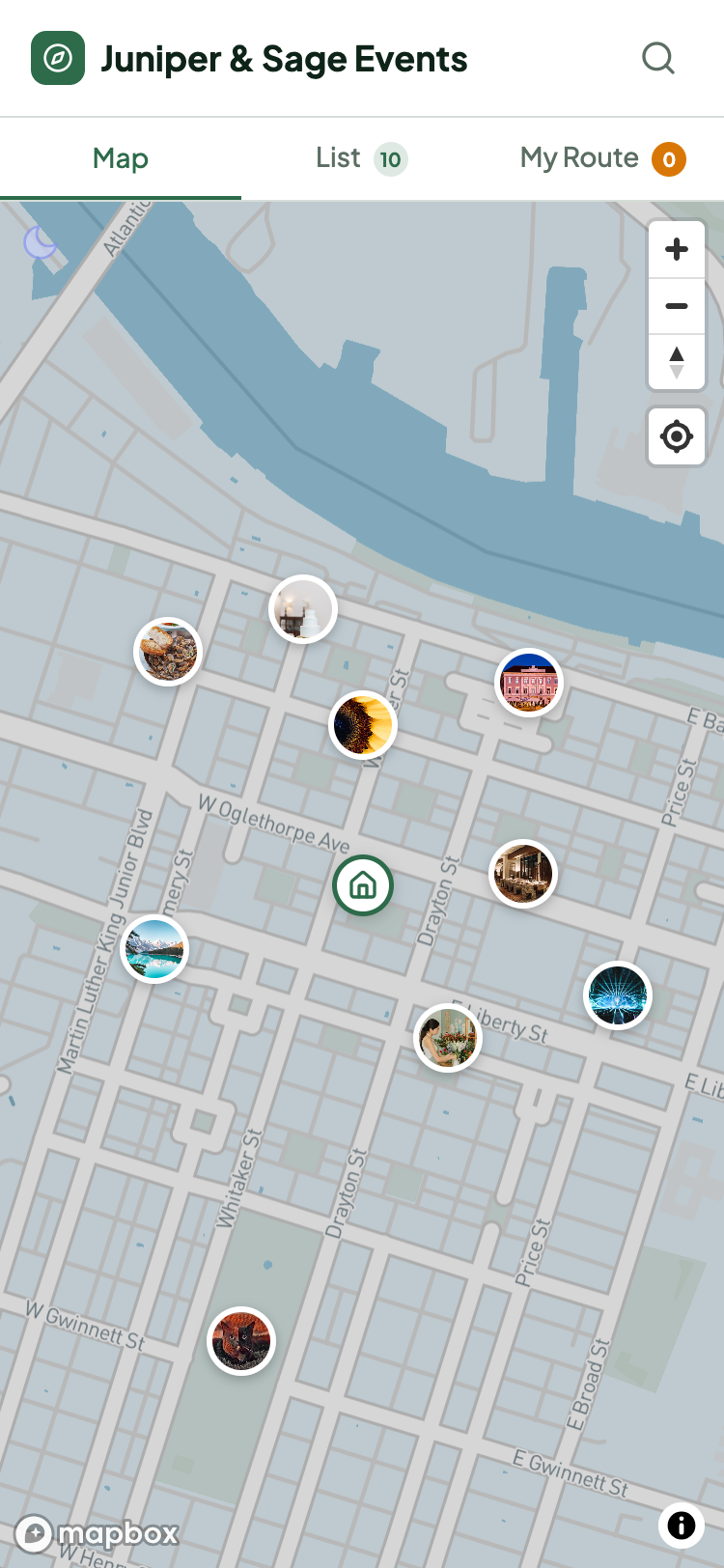Image resolution: width=724 pixels, height=1568 pixels.
Task: Open the search with the magnifier icon
Action: tap(658, 58)
